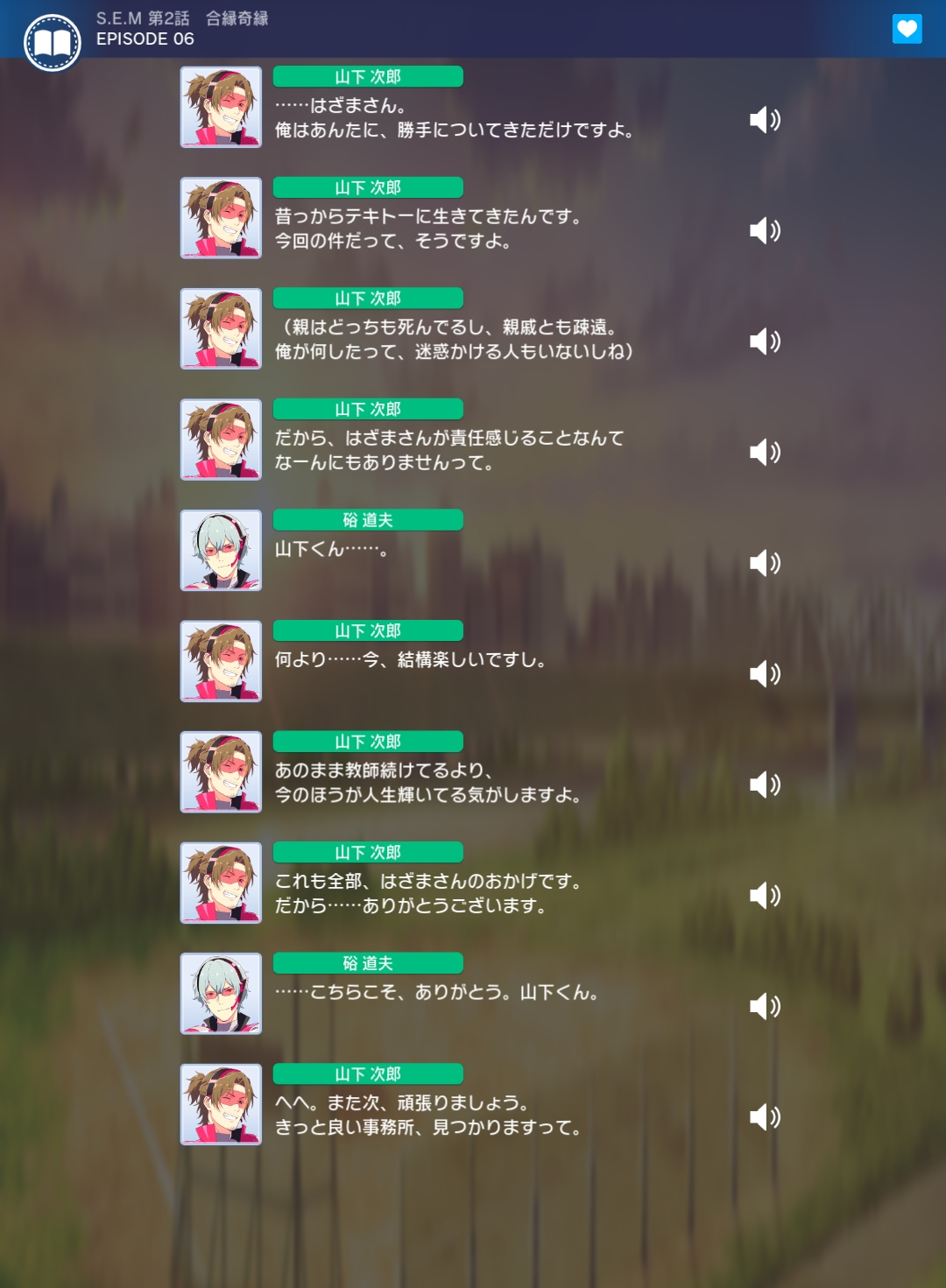Play voice for line '……はざまさん。'
This screenshot has height=1288, width=946.
(x=765, y=119)
